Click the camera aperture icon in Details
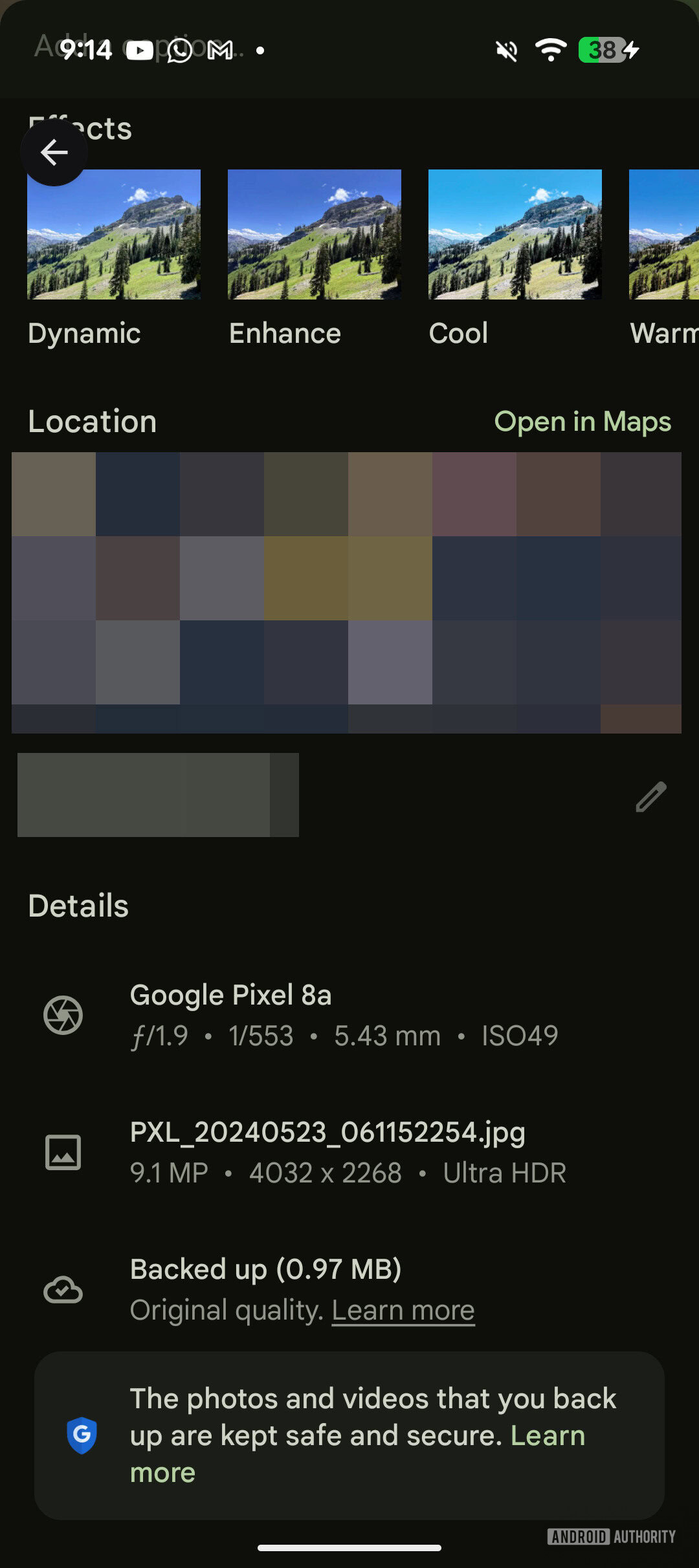 click(62, 1014)
